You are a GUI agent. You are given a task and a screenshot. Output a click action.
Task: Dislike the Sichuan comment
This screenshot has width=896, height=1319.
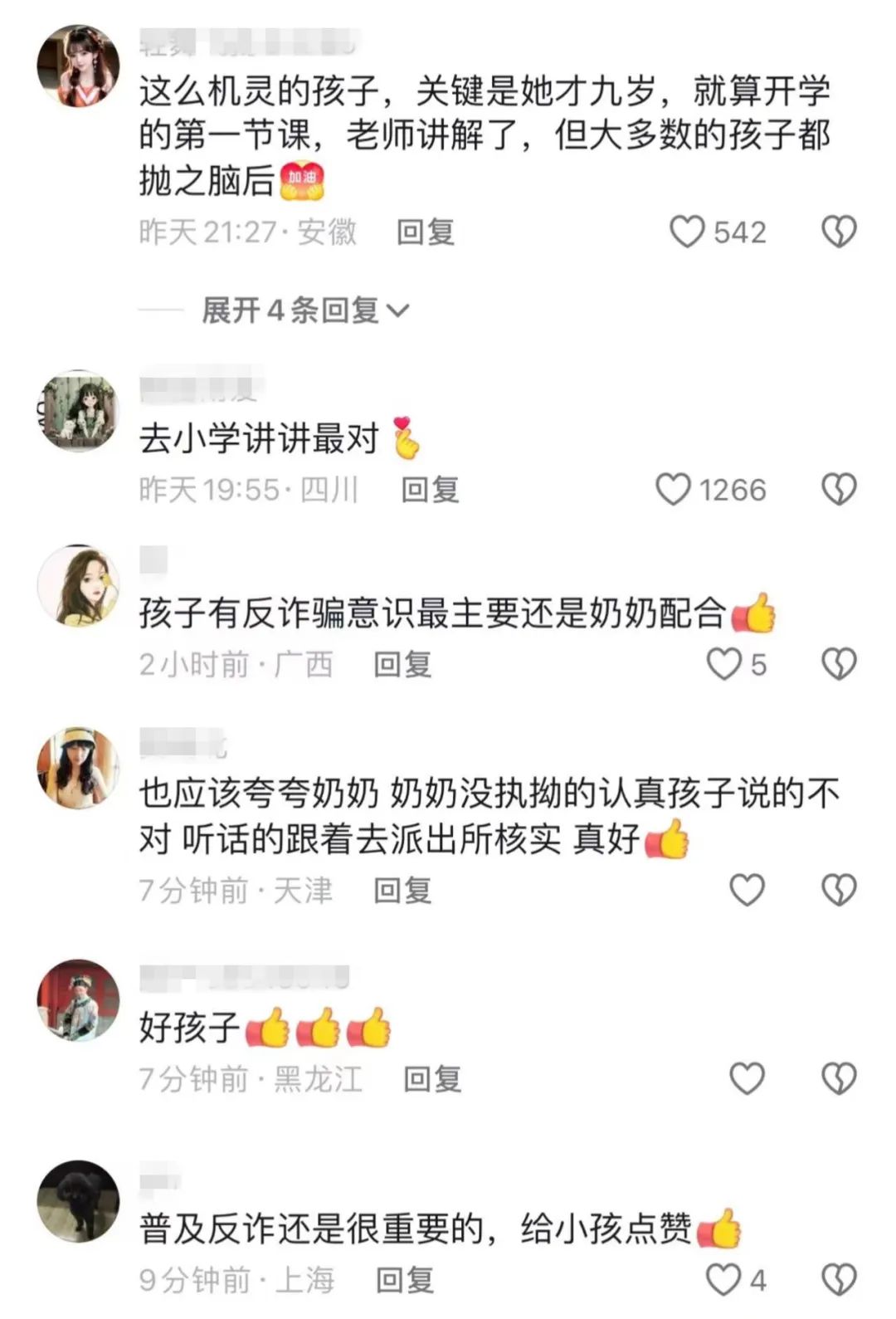tap(838, 490)
